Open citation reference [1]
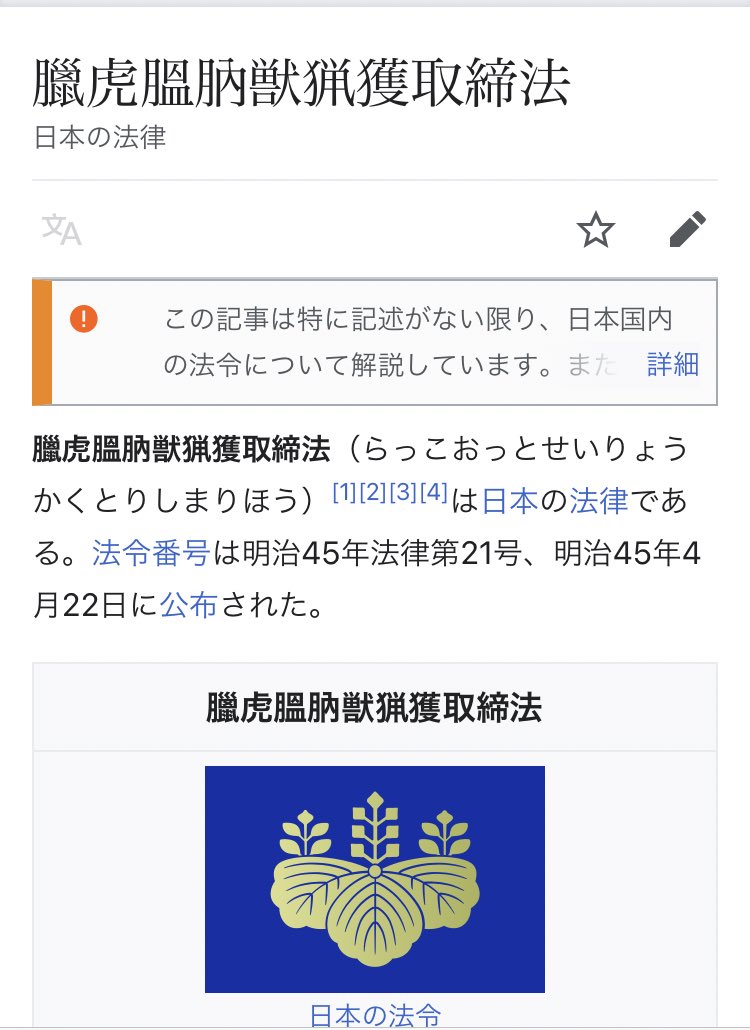 point(344,491)
